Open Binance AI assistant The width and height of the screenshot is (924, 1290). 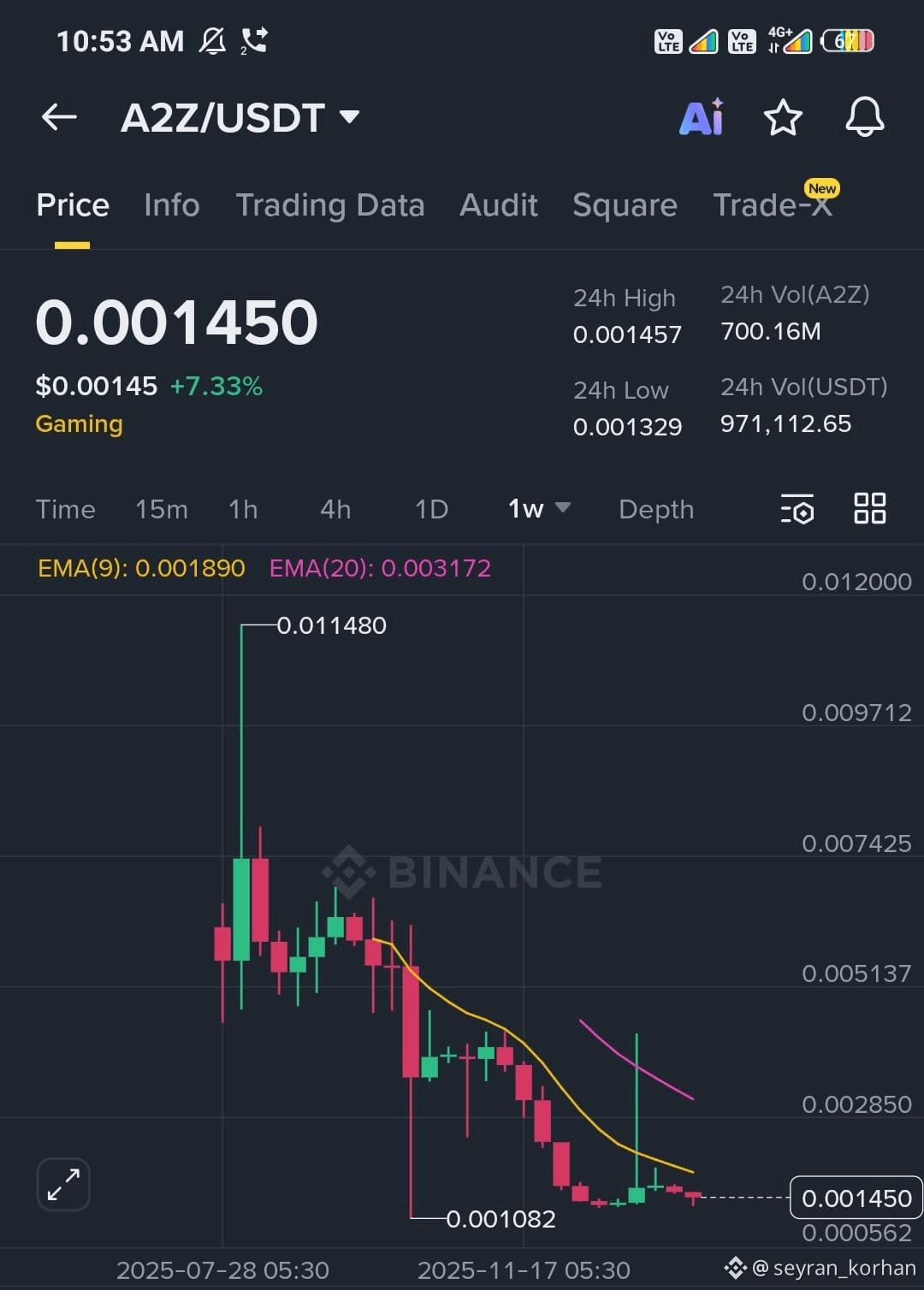701,119
